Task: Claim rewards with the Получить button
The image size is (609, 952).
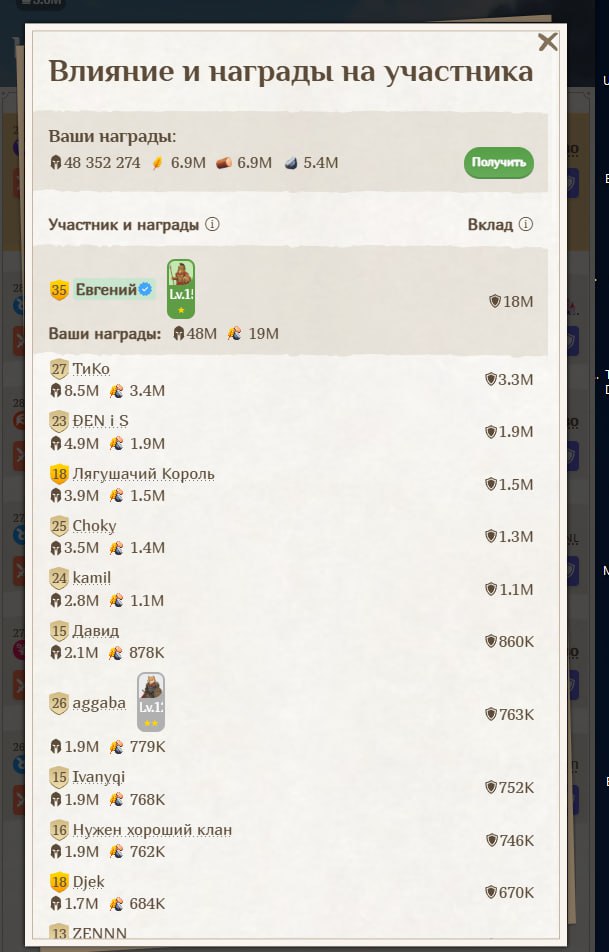Action: pyautogui.click(x=498, y=163)
